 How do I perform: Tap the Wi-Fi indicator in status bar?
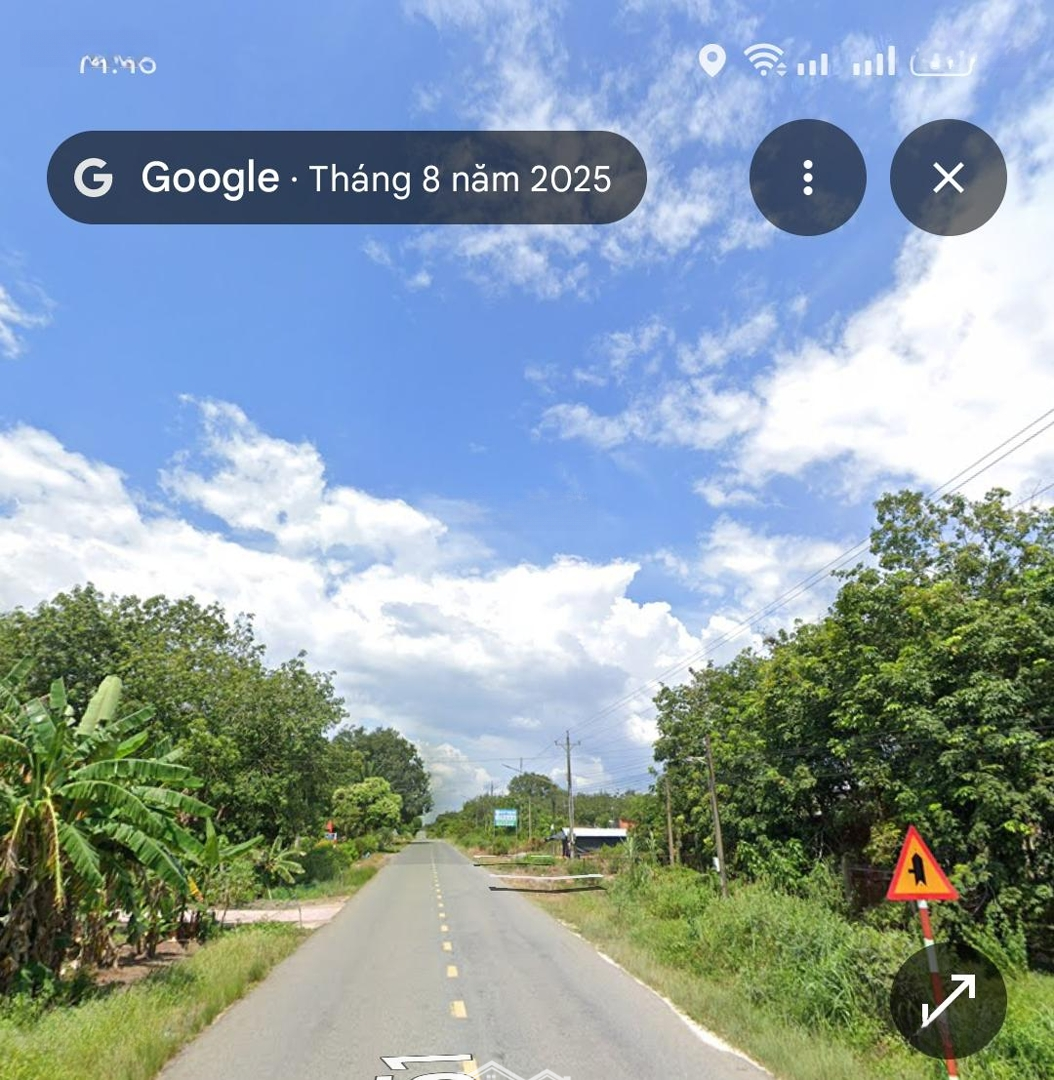coord(766,62)
